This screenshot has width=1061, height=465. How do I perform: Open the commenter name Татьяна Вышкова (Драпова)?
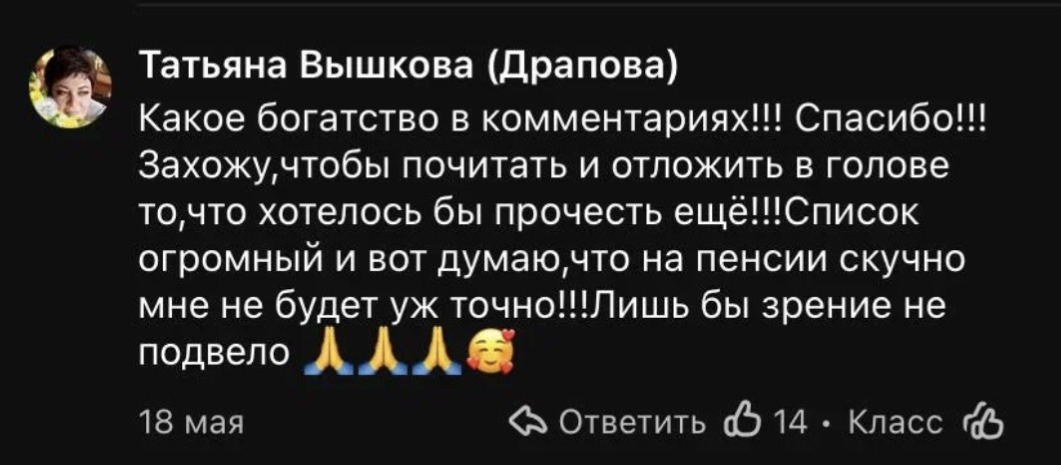coord(408,69)
